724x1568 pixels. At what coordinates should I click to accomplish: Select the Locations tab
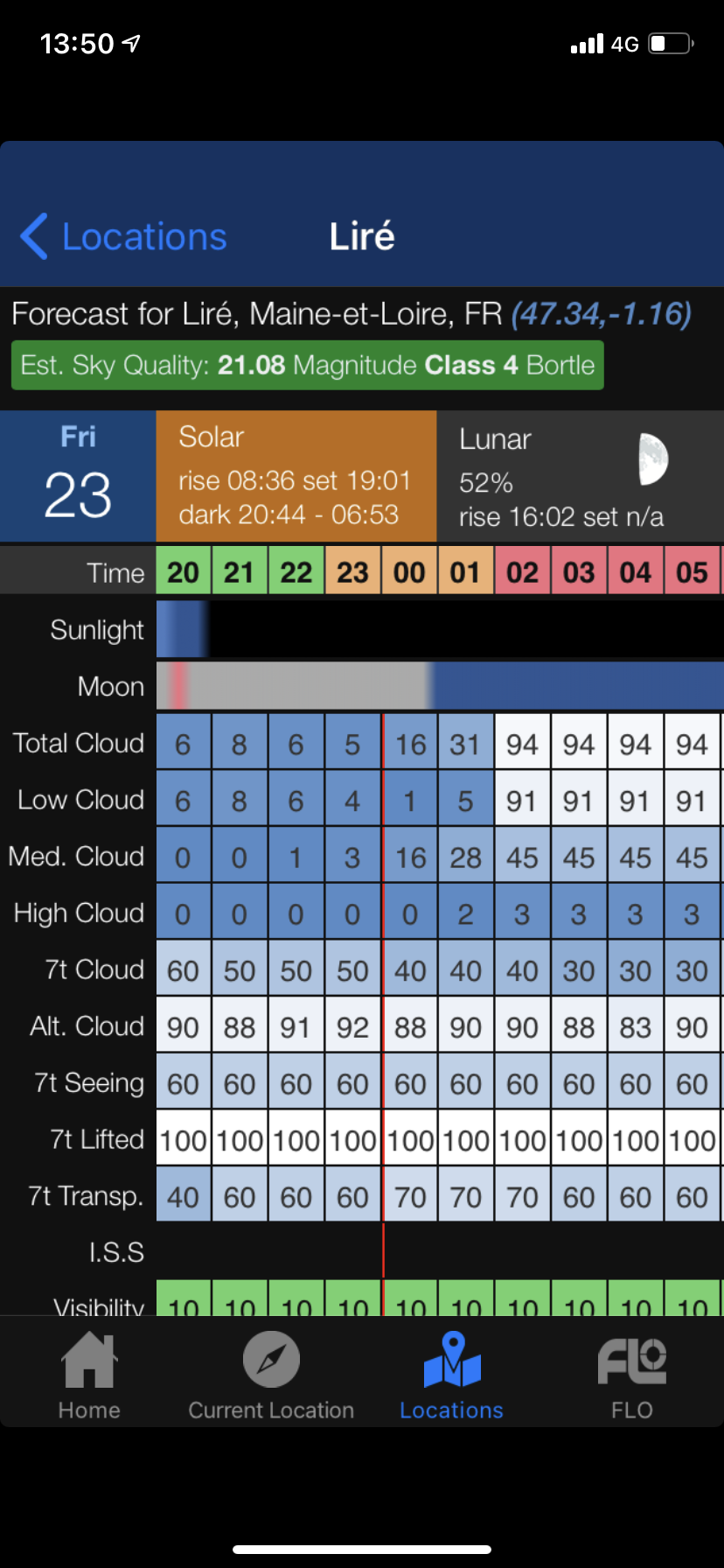(x=451, y=1375)
